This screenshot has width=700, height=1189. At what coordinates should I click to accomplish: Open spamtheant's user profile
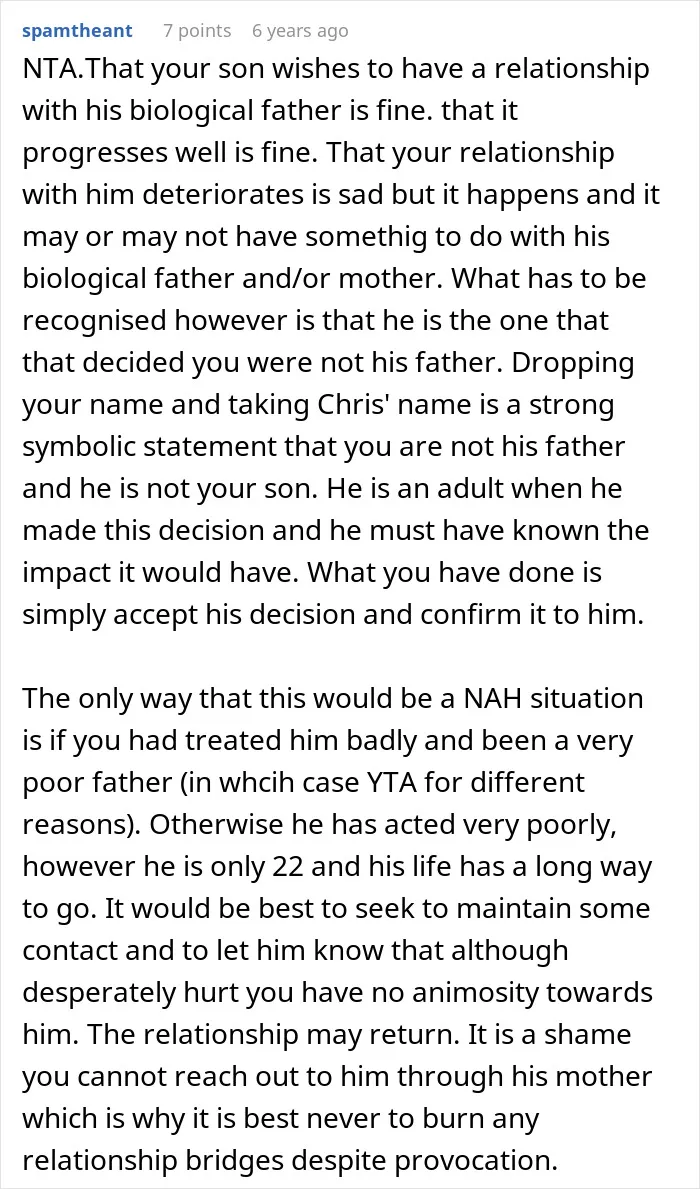(77, 31)
